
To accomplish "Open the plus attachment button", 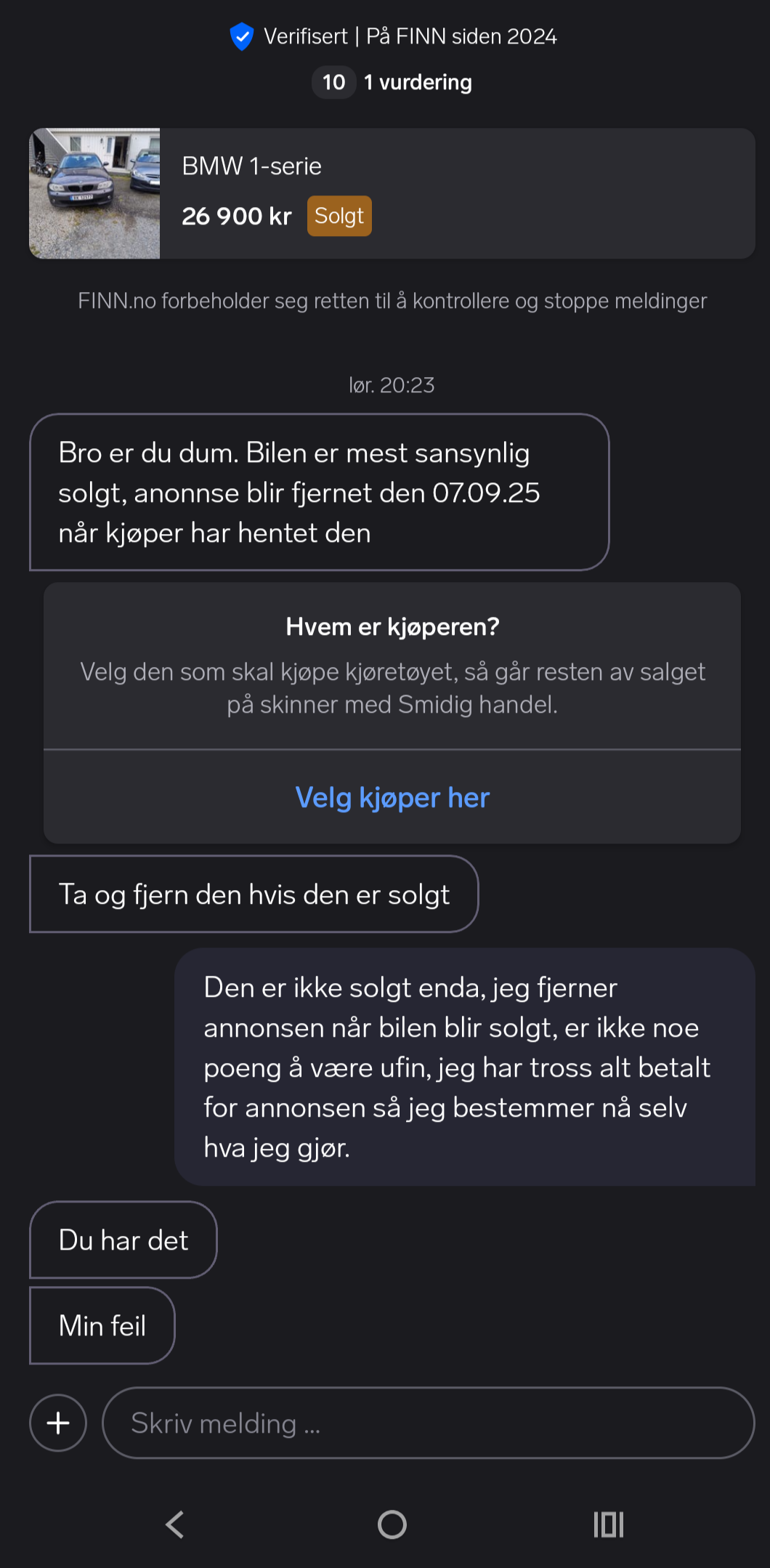I will tap(58, 1423).
